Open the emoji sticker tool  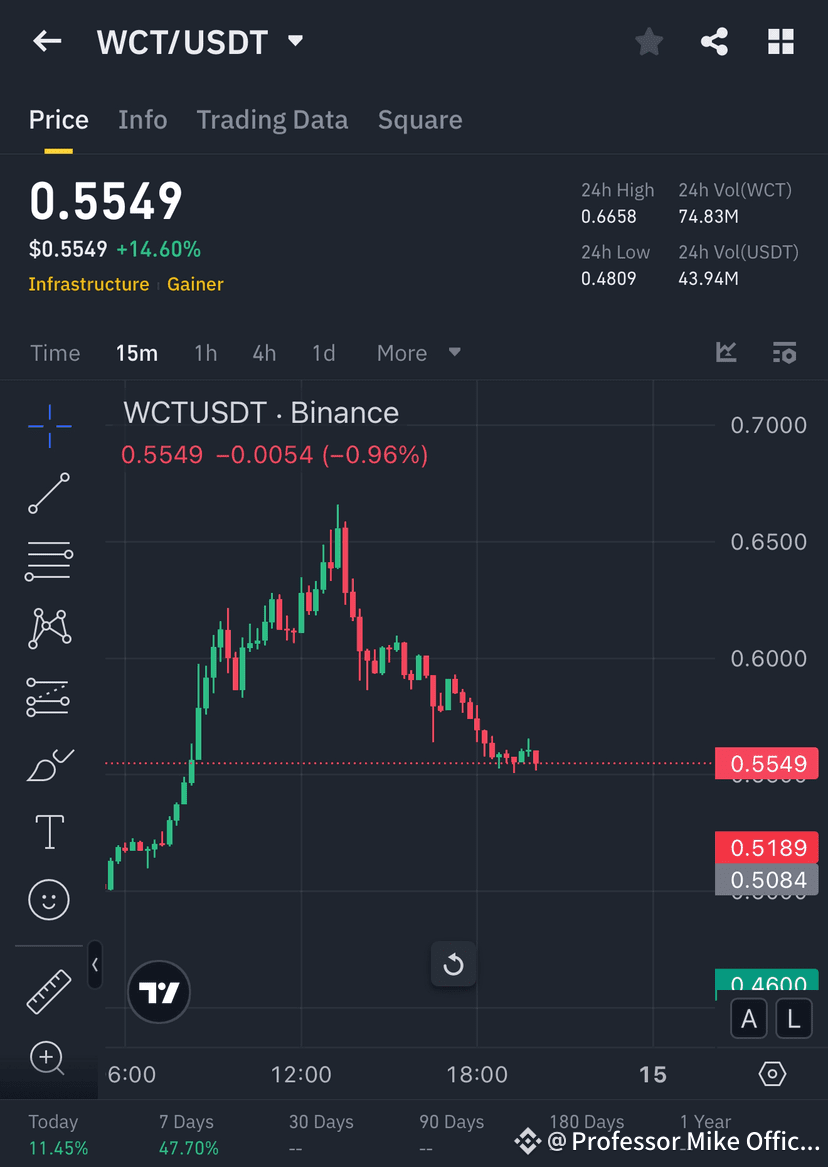pos(48,899)
